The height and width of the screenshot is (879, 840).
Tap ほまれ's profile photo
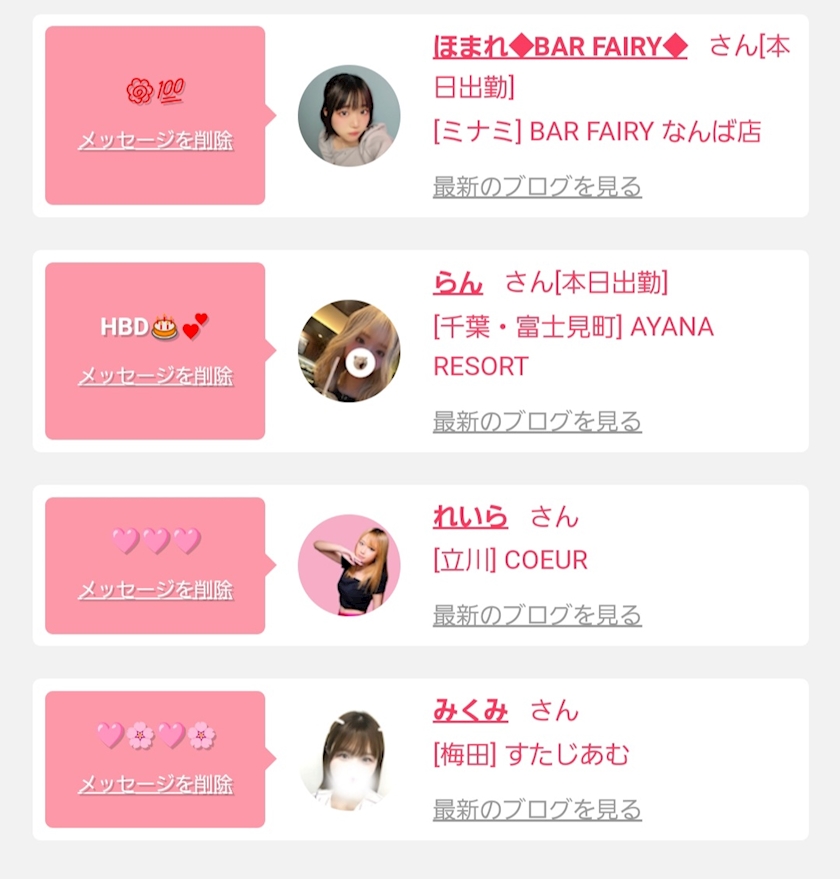349,115
